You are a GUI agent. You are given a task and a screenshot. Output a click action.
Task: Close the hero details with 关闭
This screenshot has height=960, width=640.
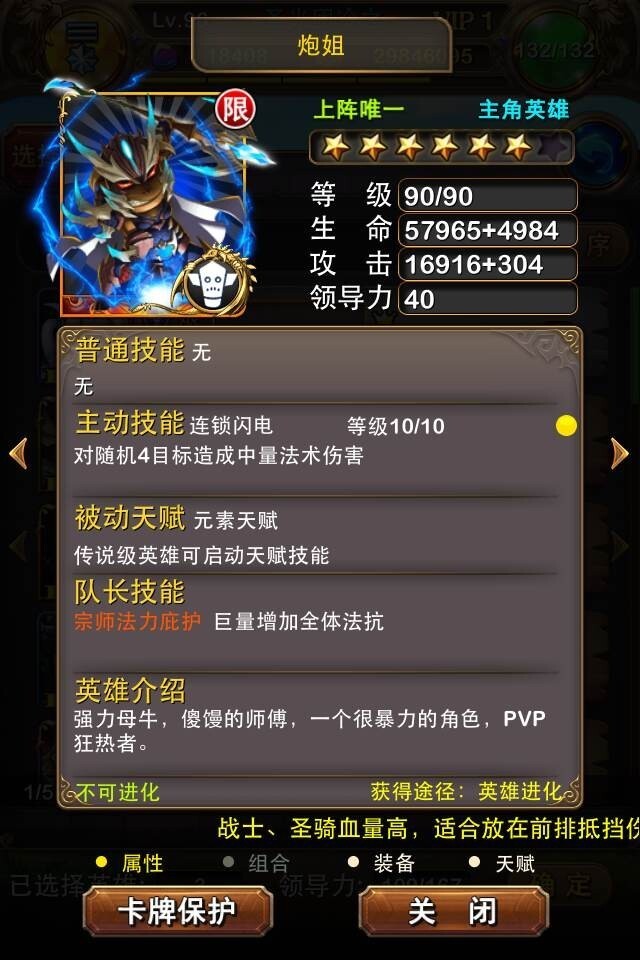coord(452,912)
